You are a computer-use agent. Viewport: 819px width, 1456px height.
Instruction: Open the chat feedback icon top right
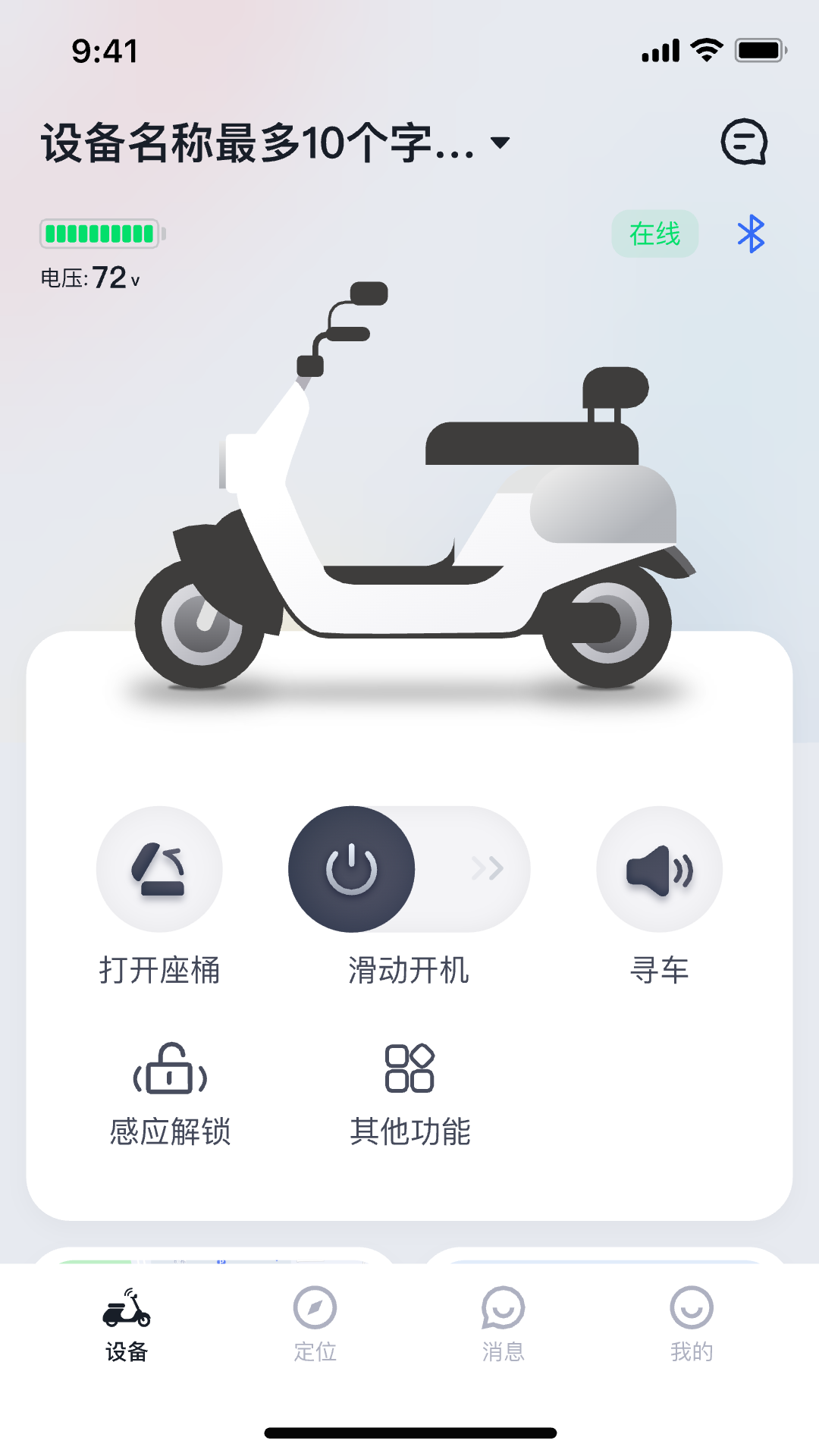point(746,142)
